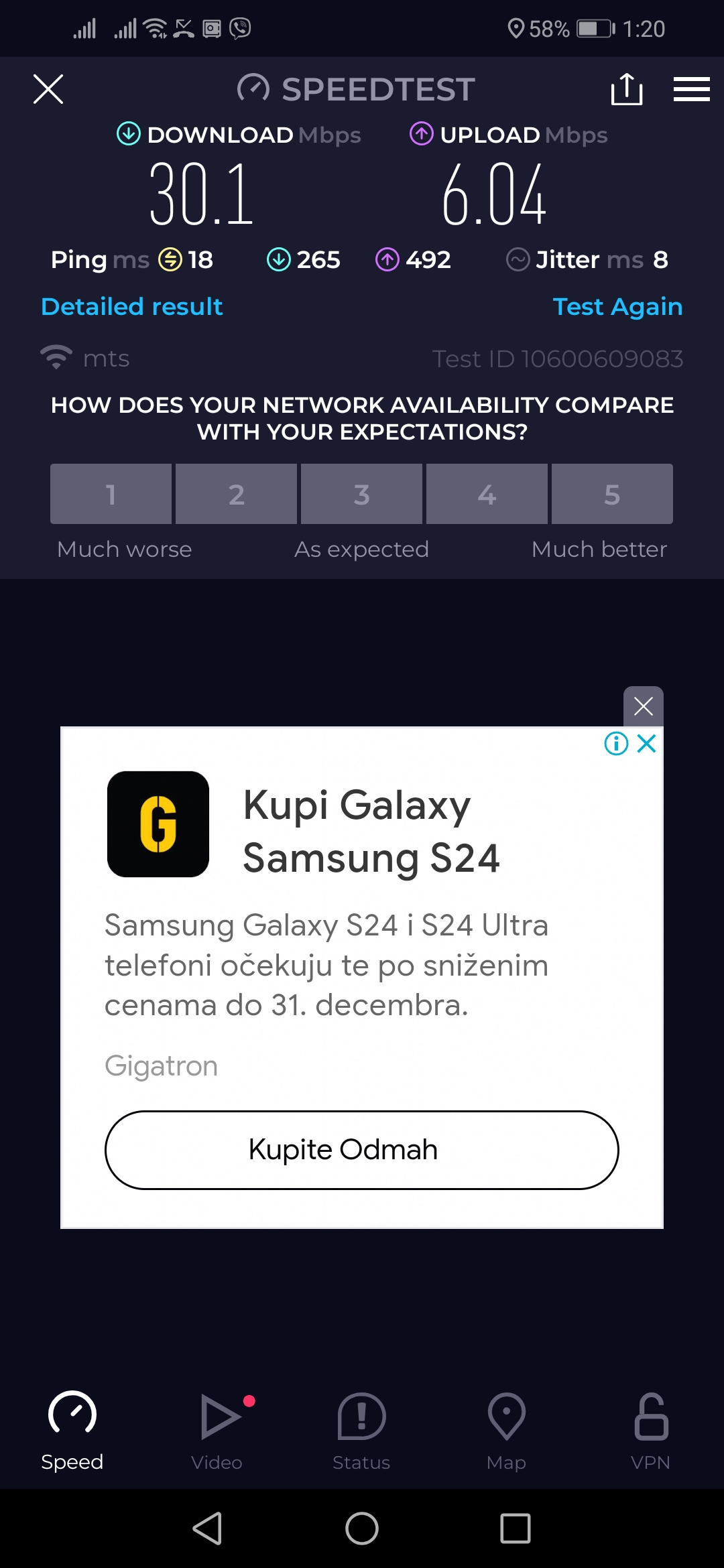Screen dimensions: 724x1568
Task: Share the speed test result
Action: [627, 89]
